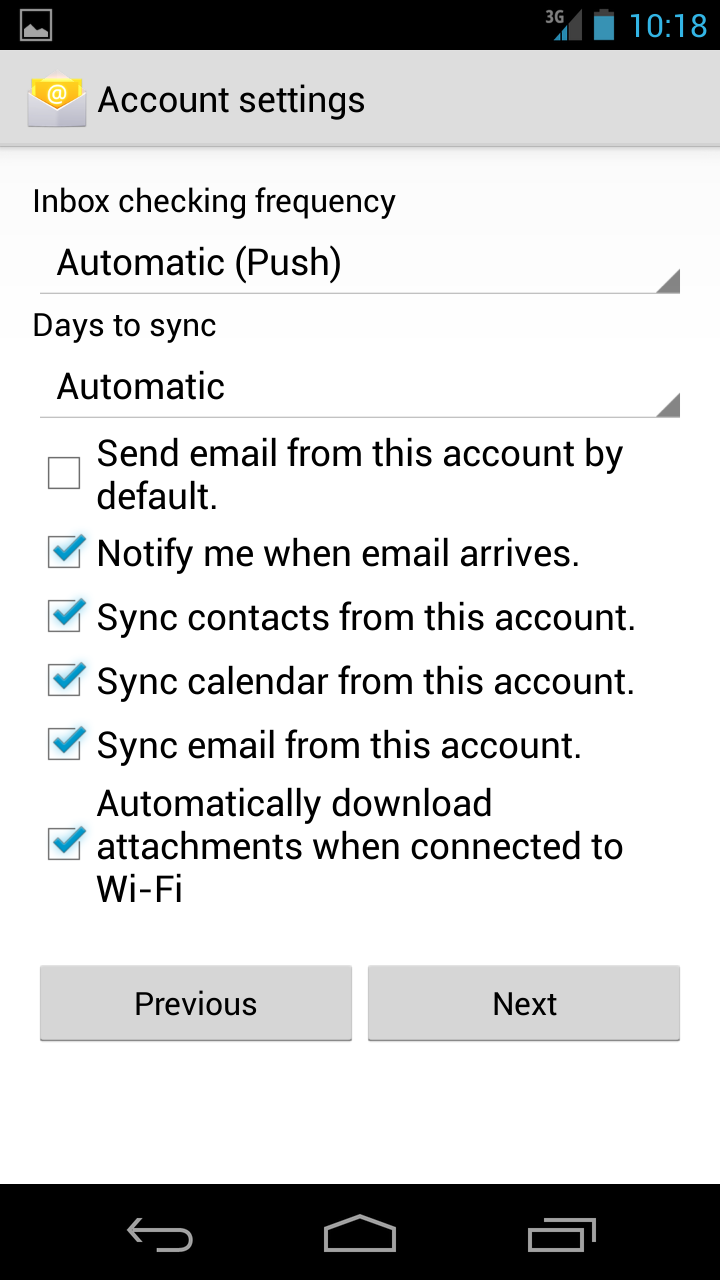Open the Inbox checking frequency dropdown
The height and width of the screenshot is (1280, 720).
360,263
